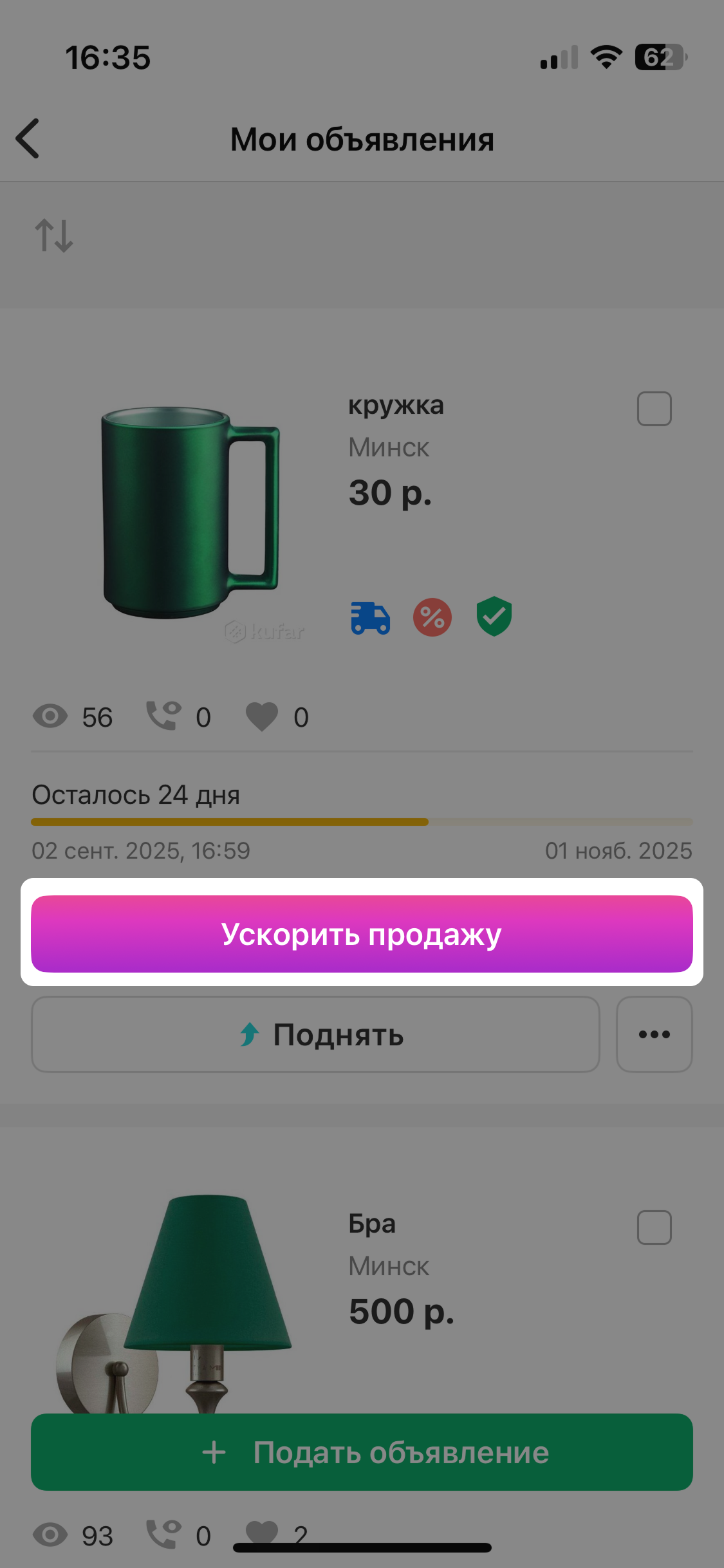Viewport: 724px width, 1568px height.
Task: Go back from Мои объявления
Action: (28, 138)
